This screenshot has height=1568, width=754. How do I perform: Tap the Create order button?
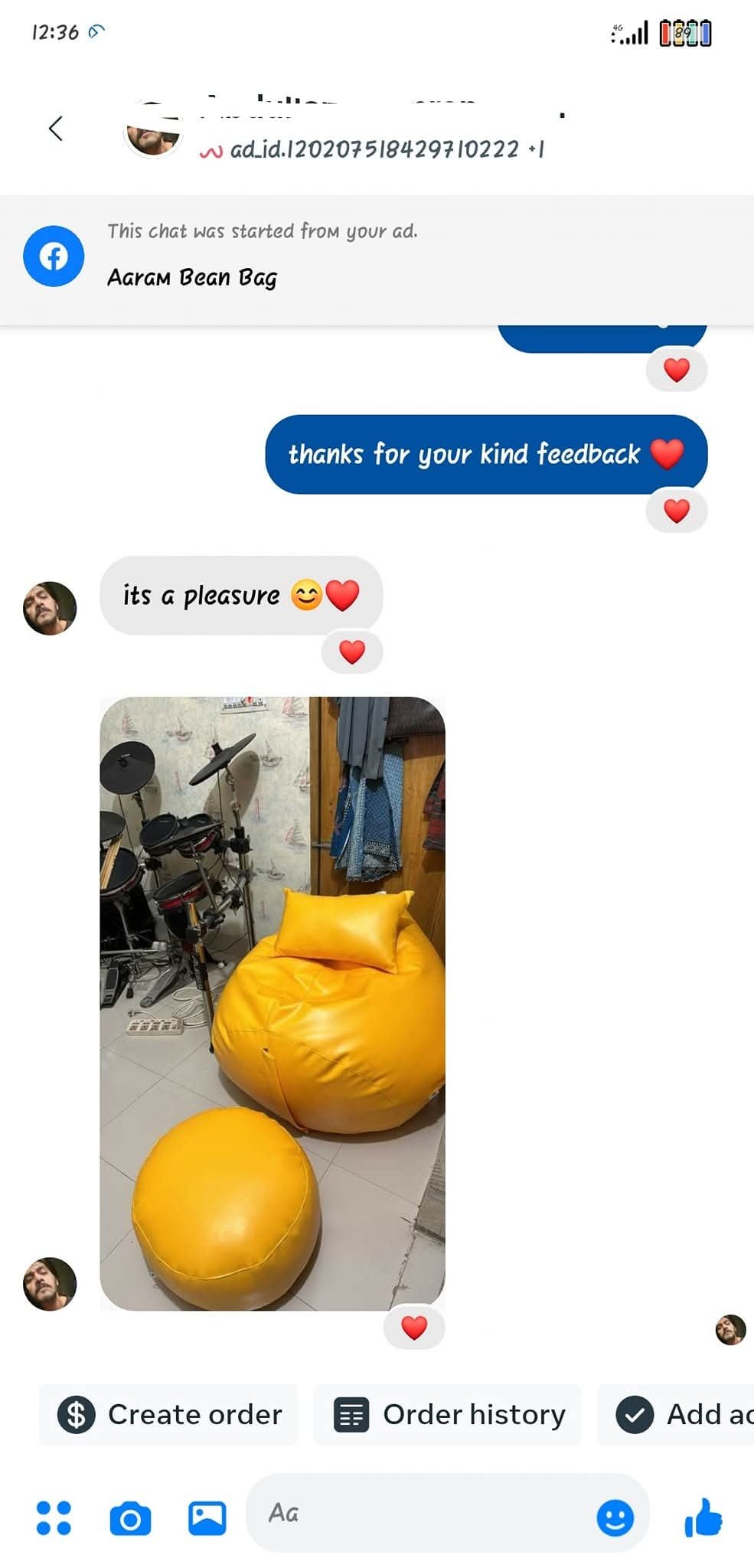169,1415
